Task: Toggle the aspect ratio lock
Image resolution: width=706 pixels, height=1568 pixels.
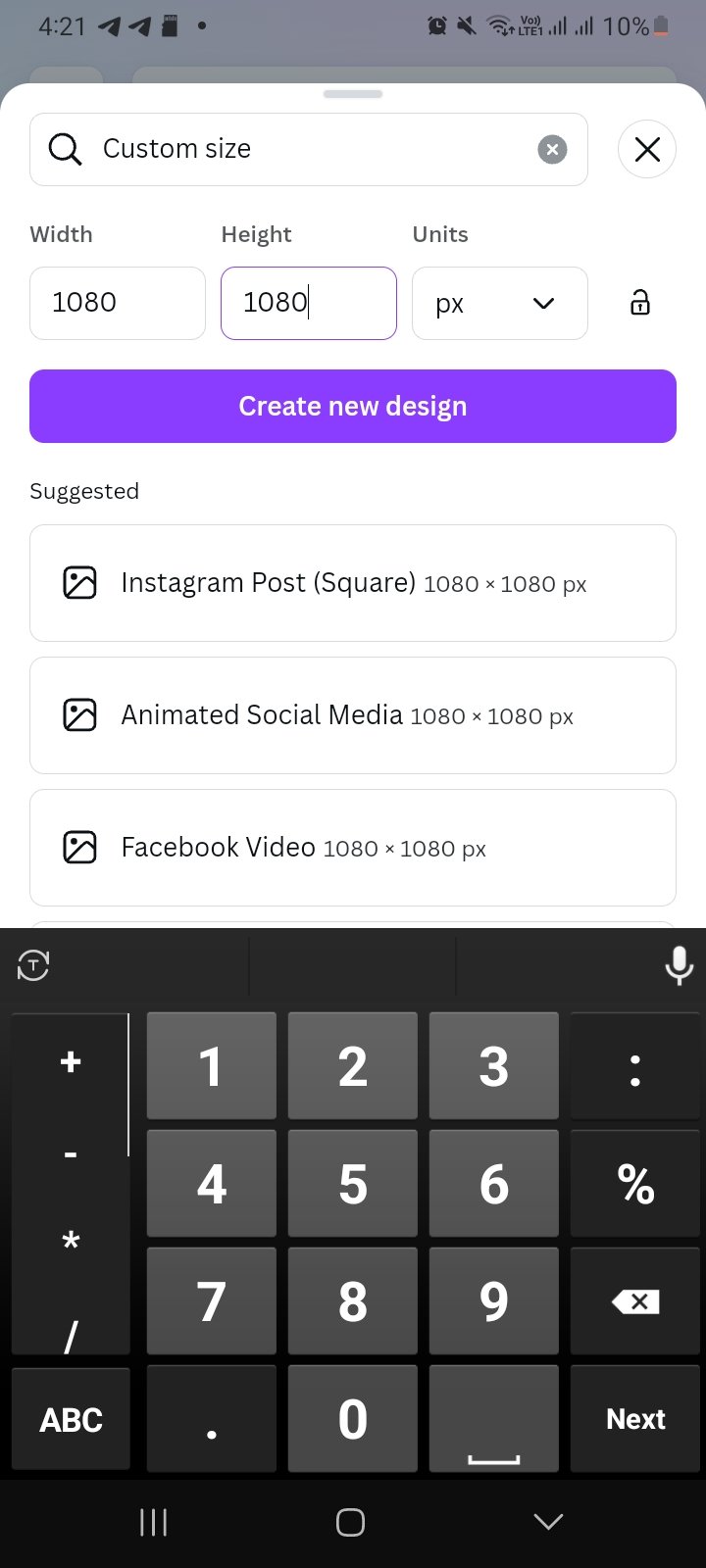Action: pyautogui.click(x=640, y=303)
